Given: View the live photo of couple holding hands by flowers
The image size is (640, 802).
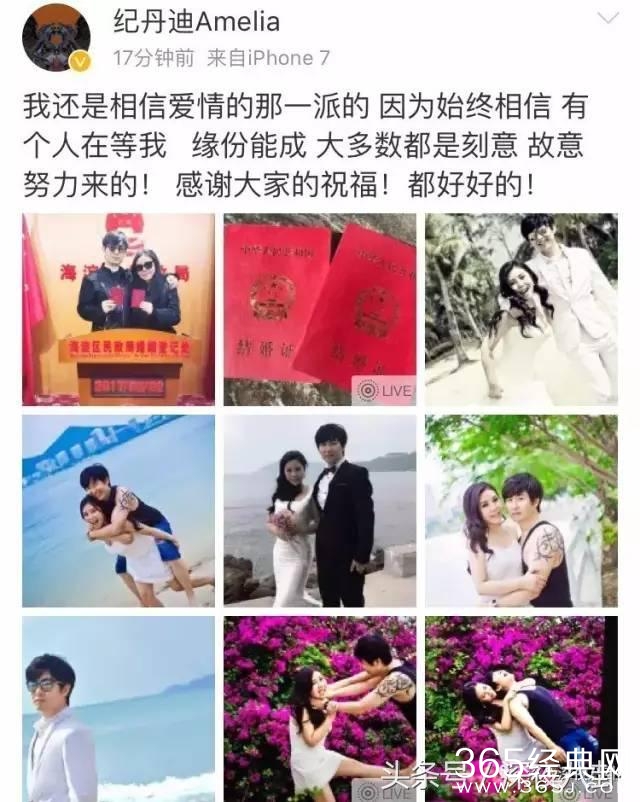Looking at the screenshot, I should coord(319,708).
